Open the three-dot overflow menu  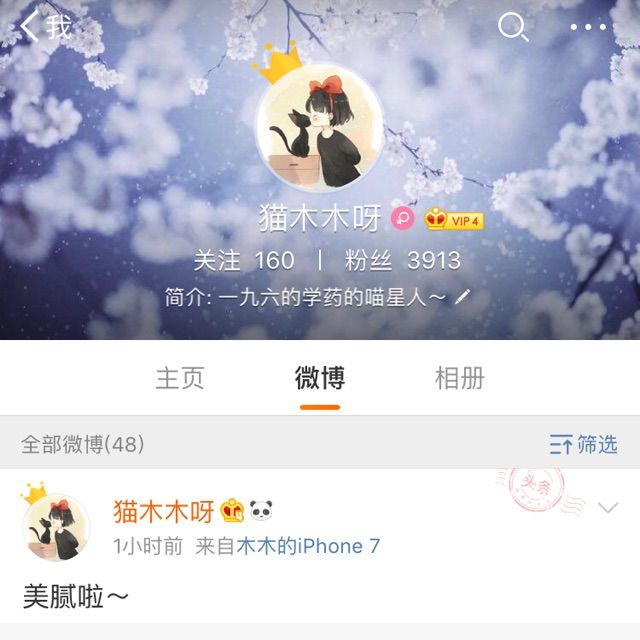tap(588, 27)
